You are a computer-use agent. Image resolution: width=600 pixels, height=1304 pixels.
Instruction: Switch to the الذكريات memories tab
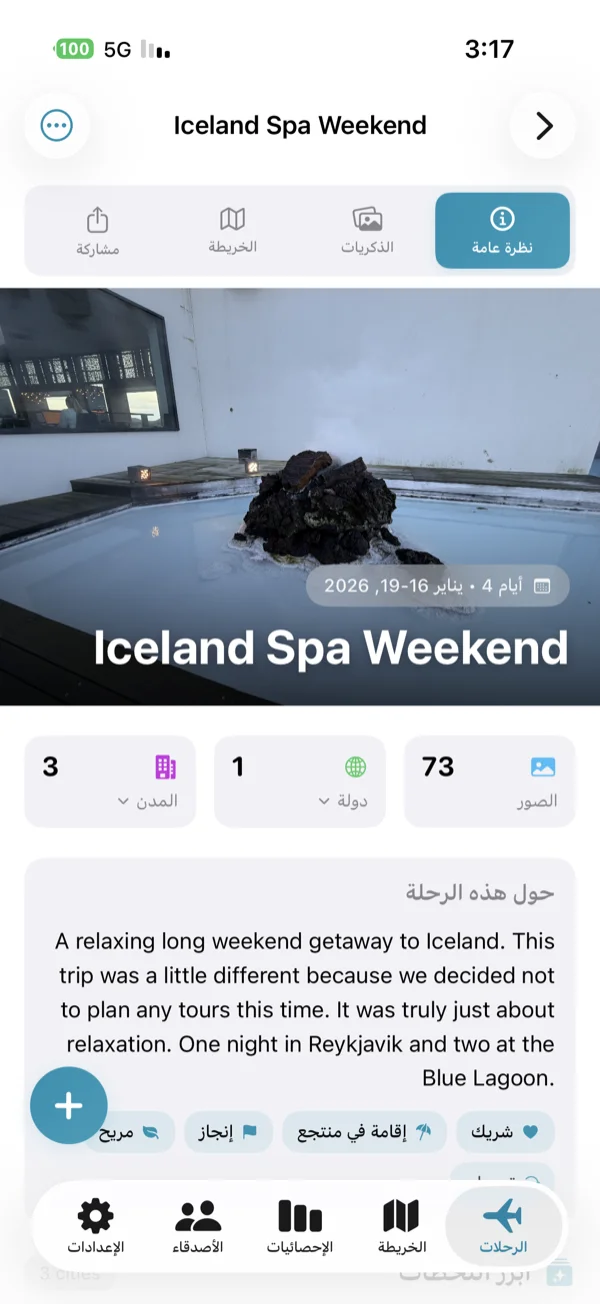click(367, 231)
